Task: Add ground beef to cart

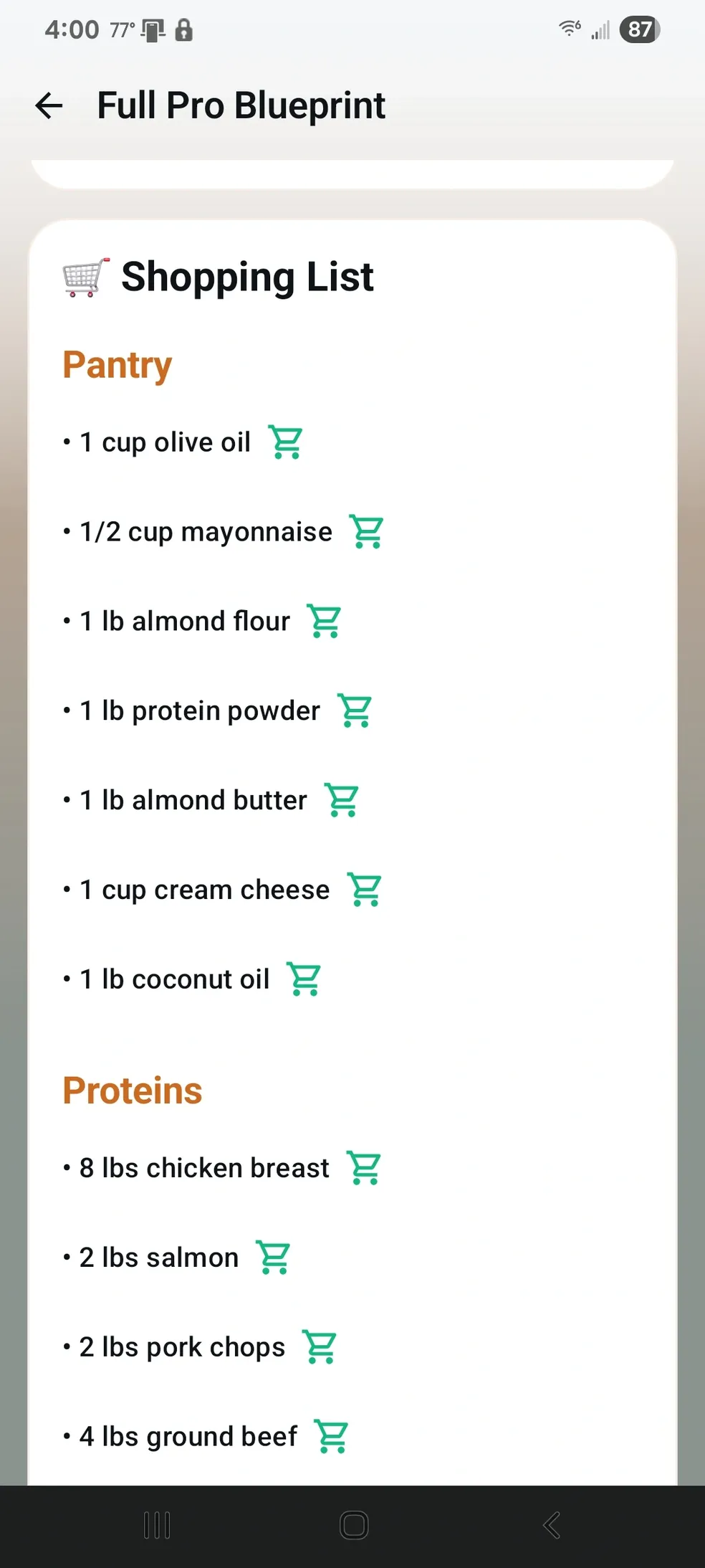Action: (x=332, y=1435)
